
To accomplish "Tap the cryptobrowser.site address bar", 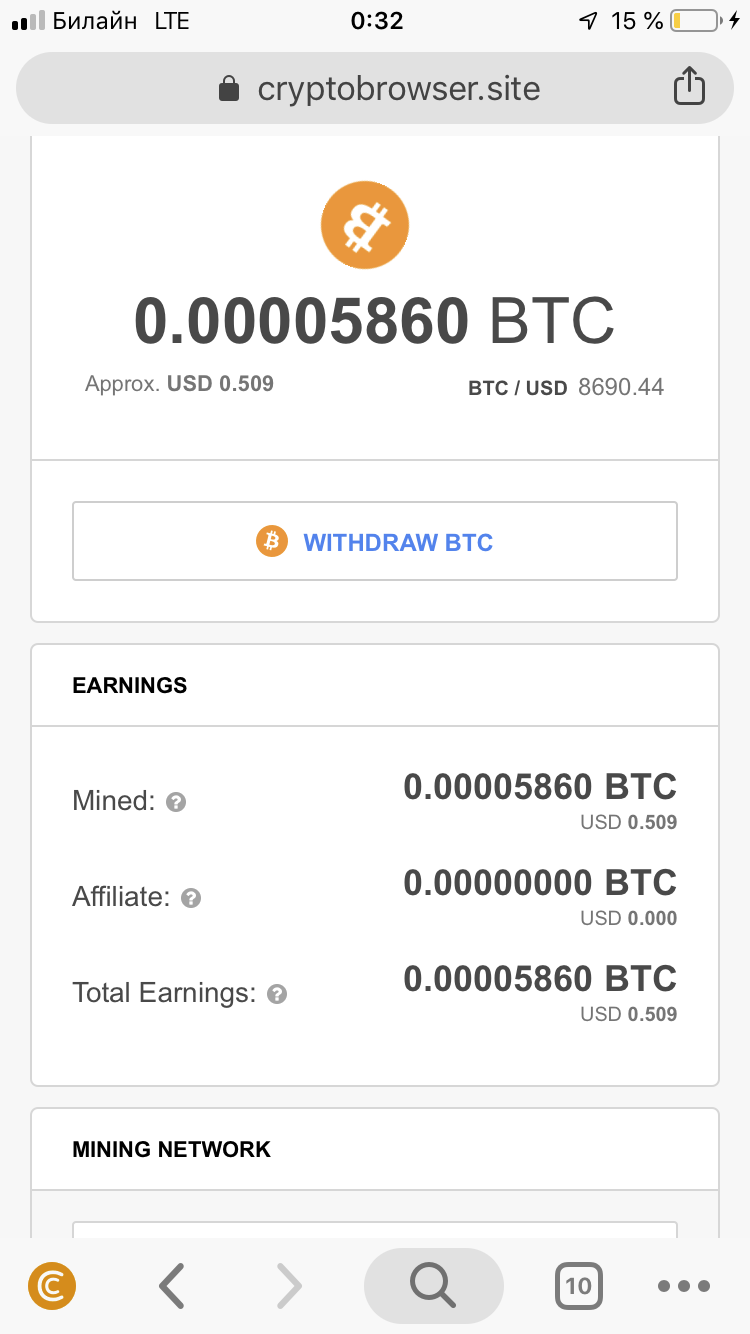I will coord(378,89).
